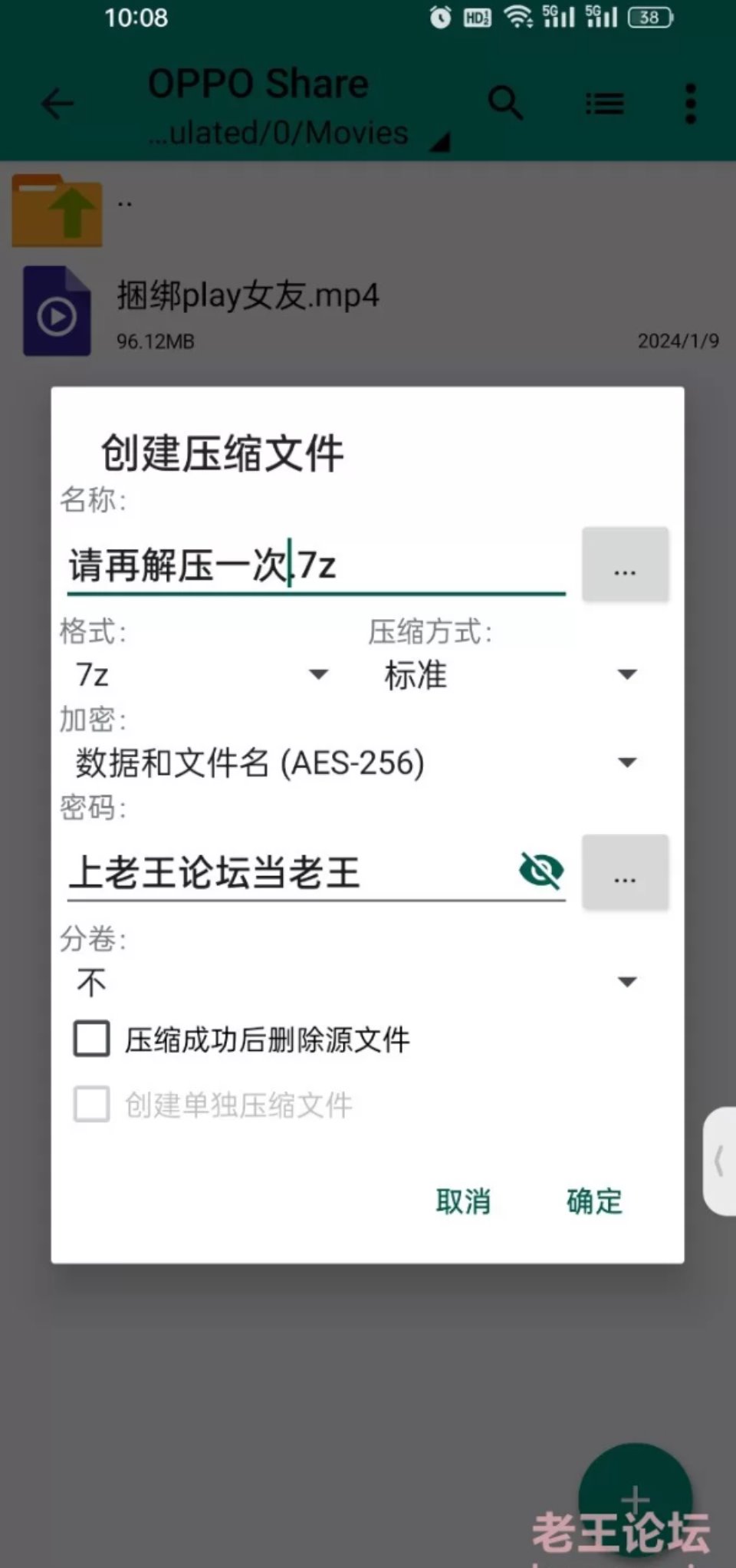Expand the 压缩方式 (compression method) 标准 dropdown
This screenshot has height=1568, width=736.
[509, 675]
